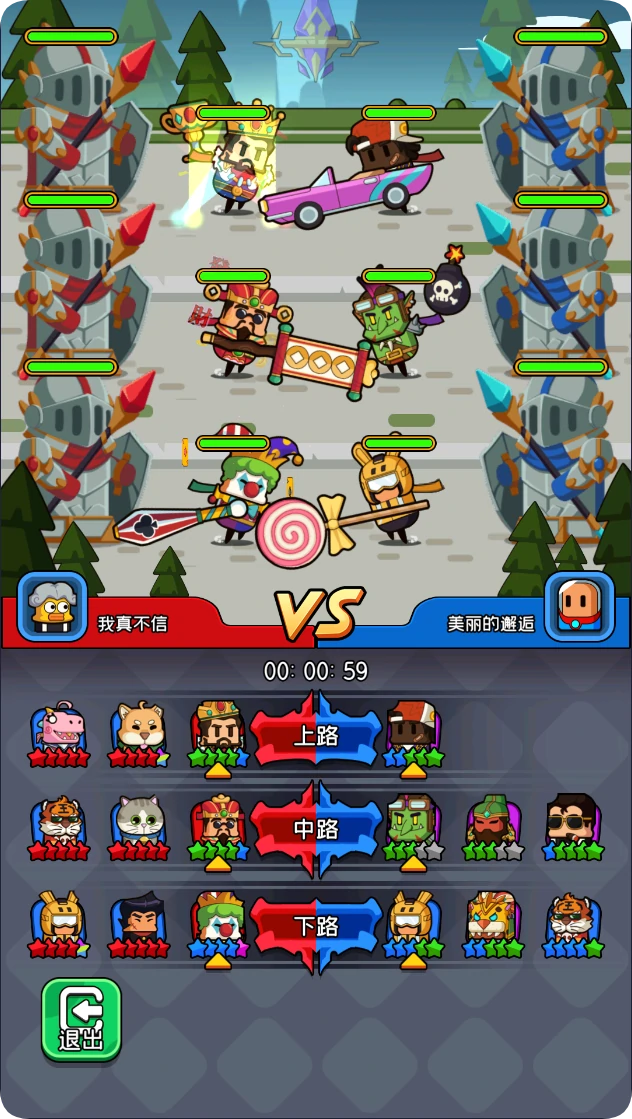
Task: Tap the lion hero card on blue side
Action: pos(493,922)
